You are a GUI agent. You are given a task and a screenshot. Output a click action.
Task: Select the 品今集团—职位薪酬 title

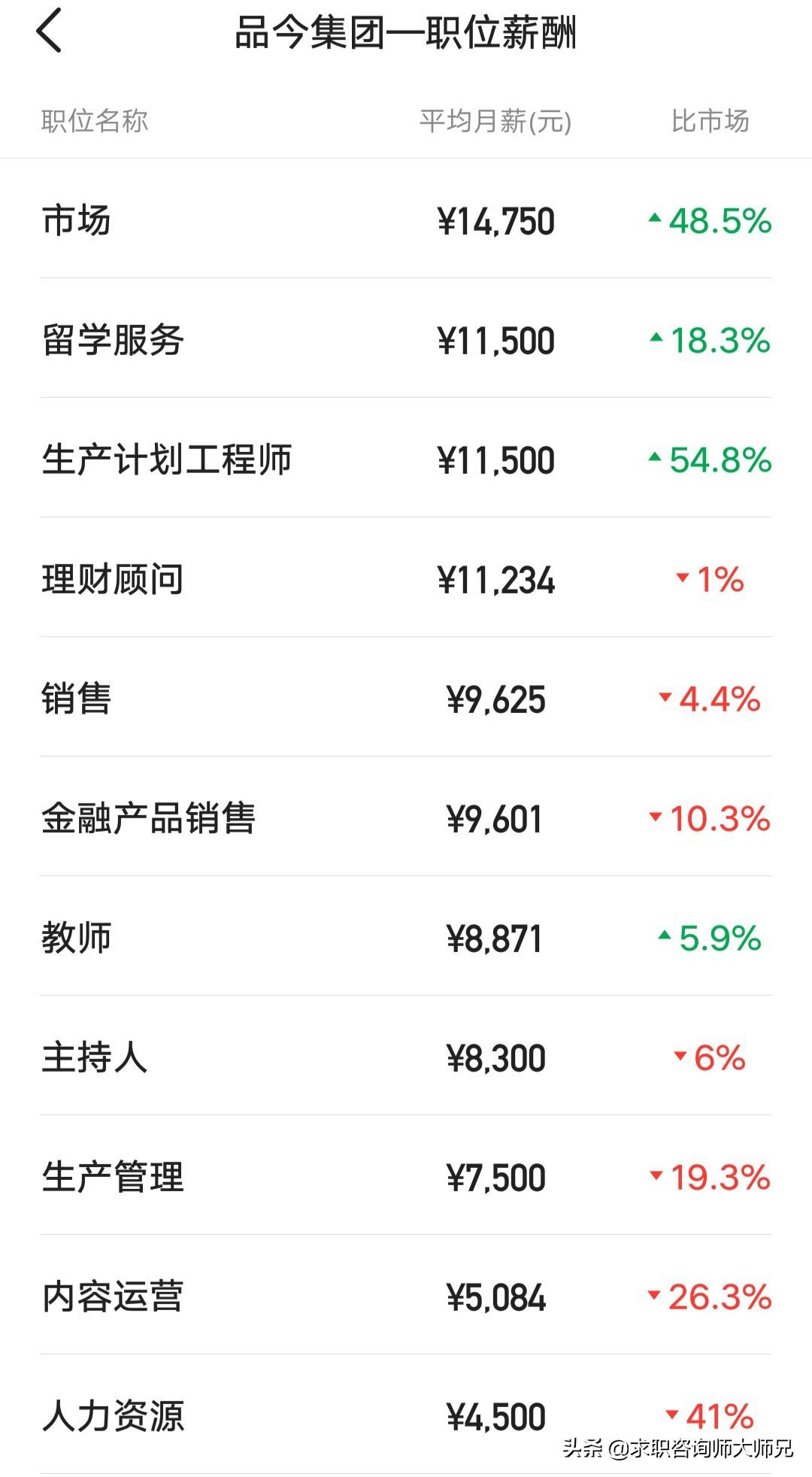click(x=406, y=33)
